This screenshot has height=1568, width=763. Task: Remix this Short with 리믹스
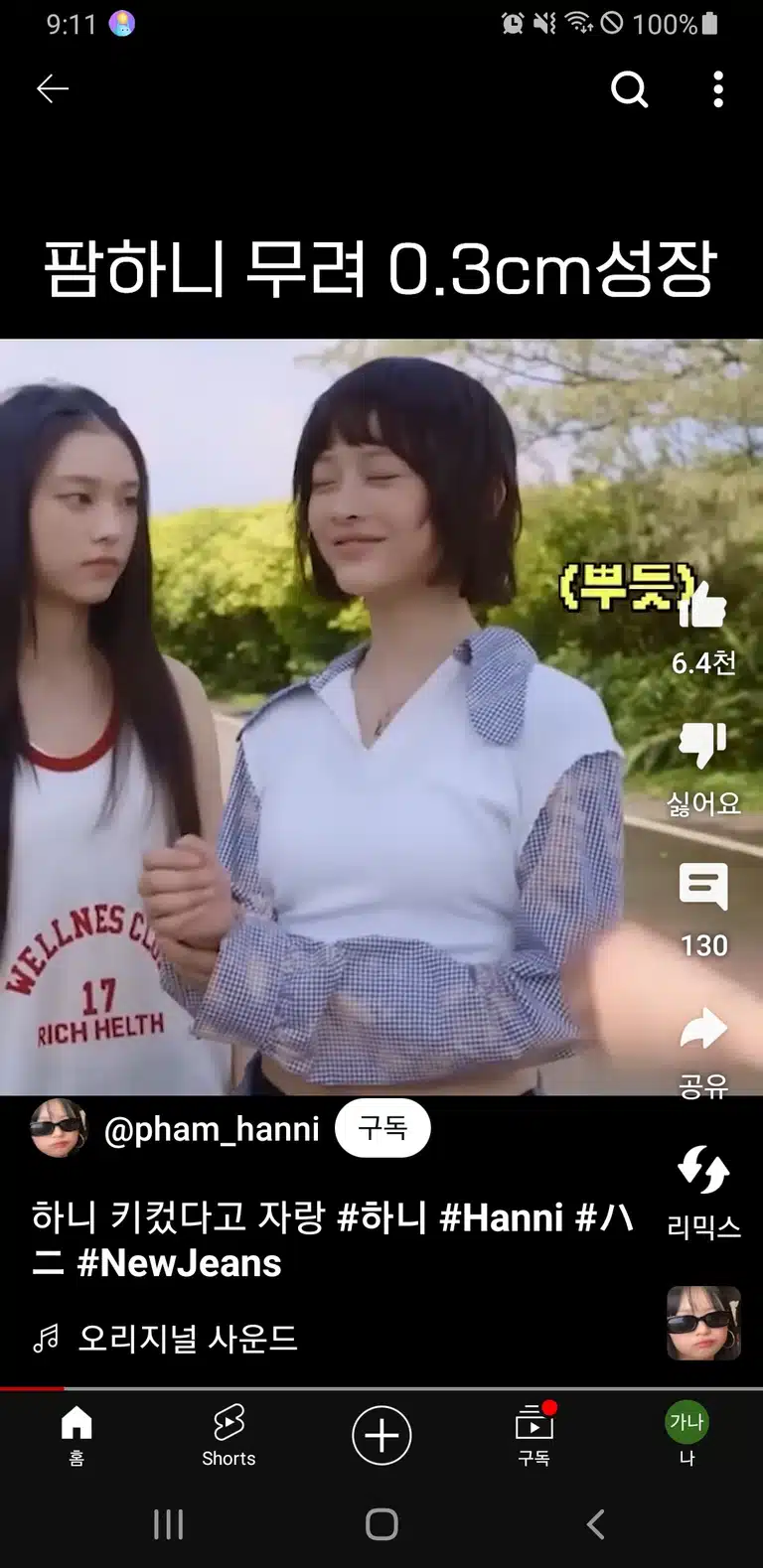click(703, 1170)
